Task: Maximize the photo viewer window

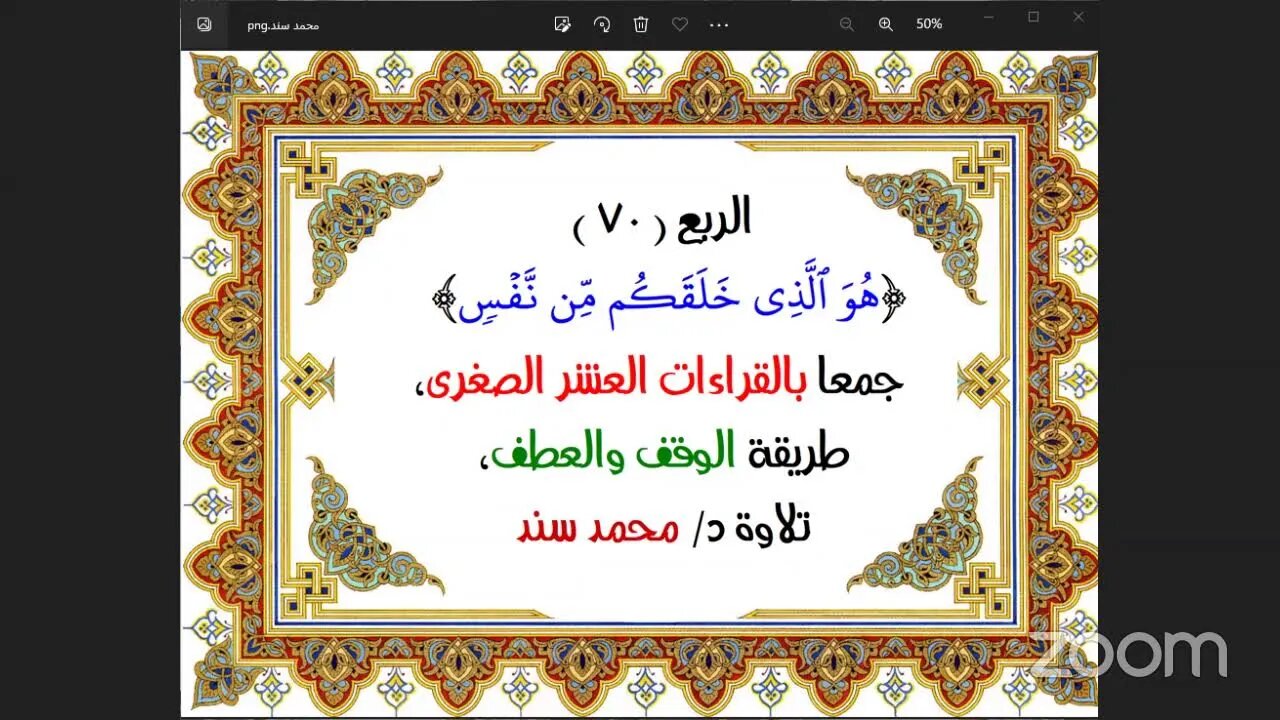Action: (x=1034, y=17)
